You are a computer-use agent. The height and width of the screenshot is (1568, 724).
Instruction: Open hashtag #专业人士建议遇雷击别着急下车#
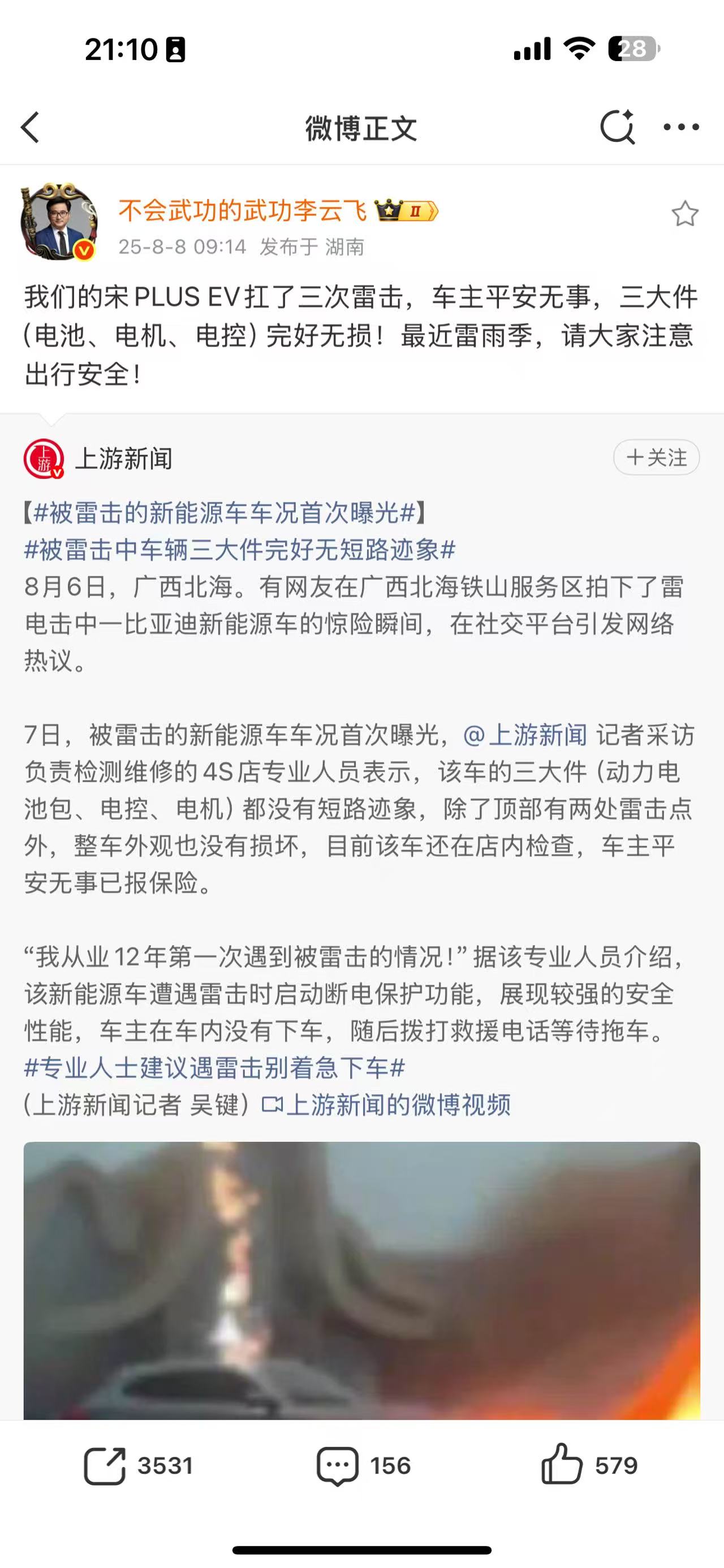[x=214, y=1068]
